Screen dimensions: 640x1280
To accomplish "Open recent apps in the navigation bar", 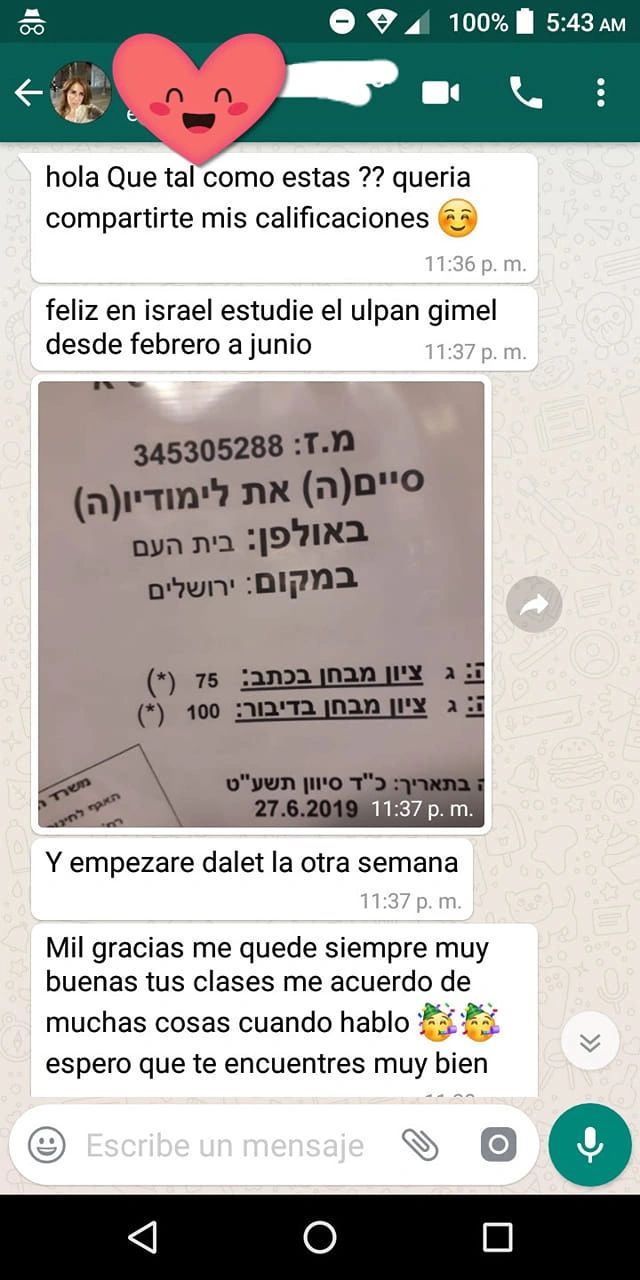I will coord(497,1238).
